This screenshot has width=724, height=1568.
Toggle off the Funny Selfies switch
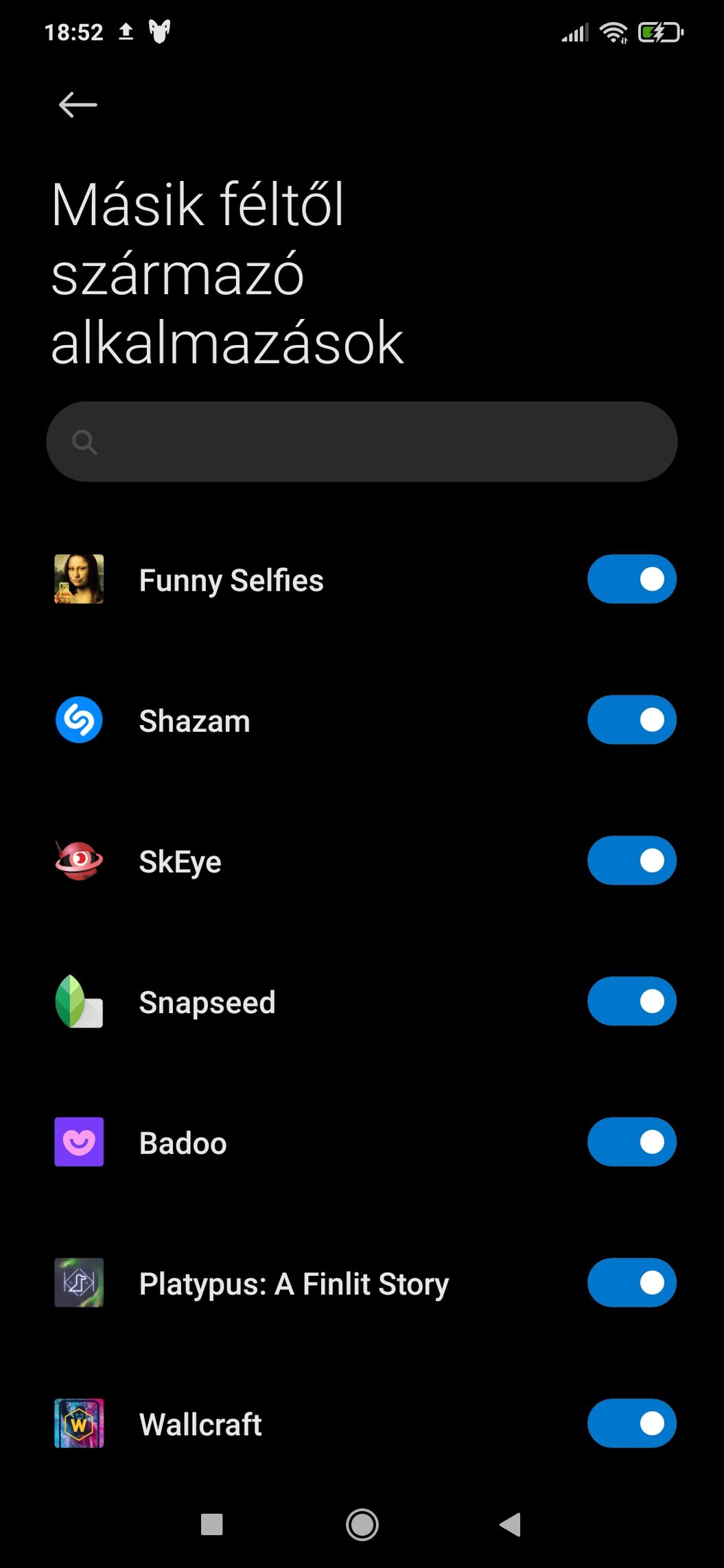(631, 580)
